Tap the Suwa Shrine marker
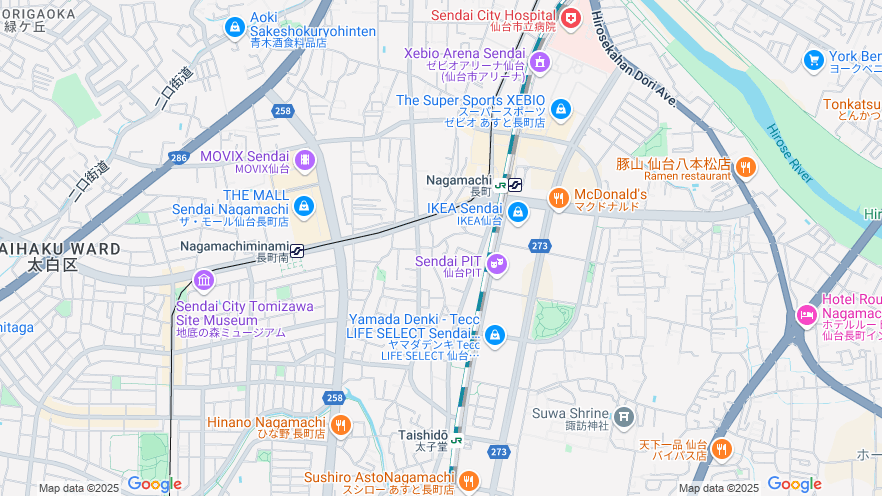The image size is (882, 496). (624, 416)
